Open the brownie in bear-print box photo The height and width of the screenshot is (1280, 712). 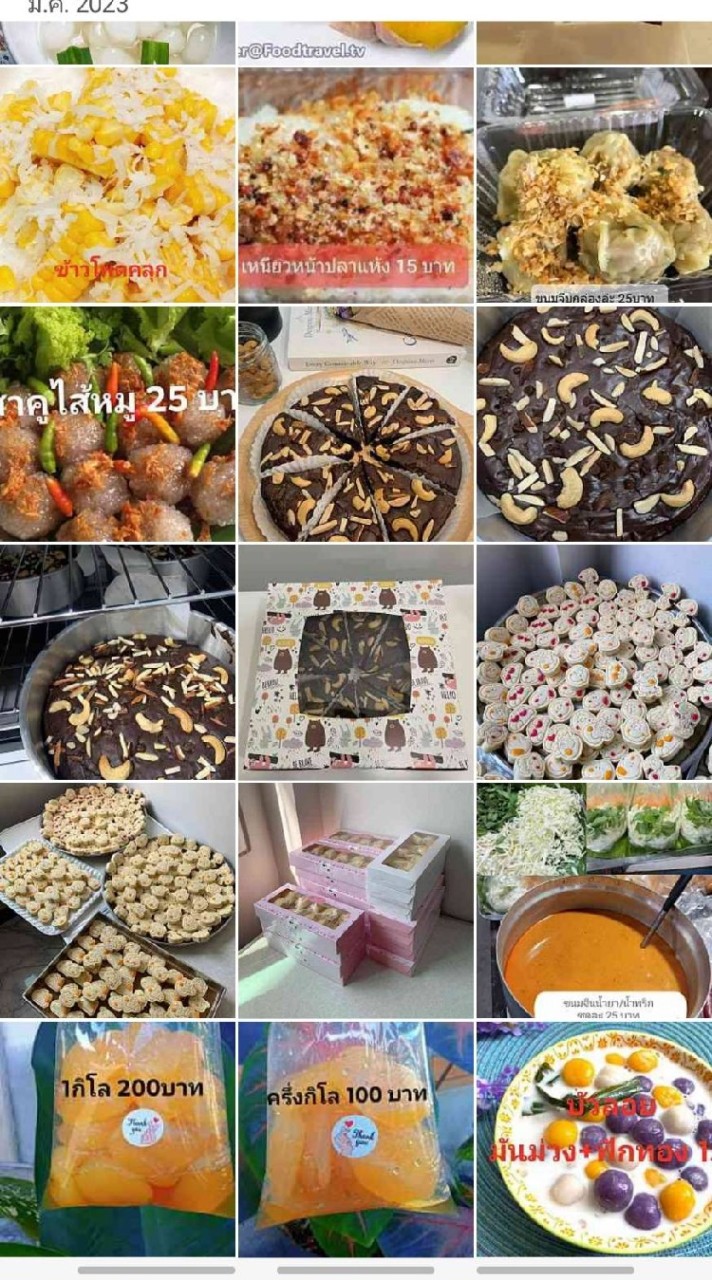point(355,662)
